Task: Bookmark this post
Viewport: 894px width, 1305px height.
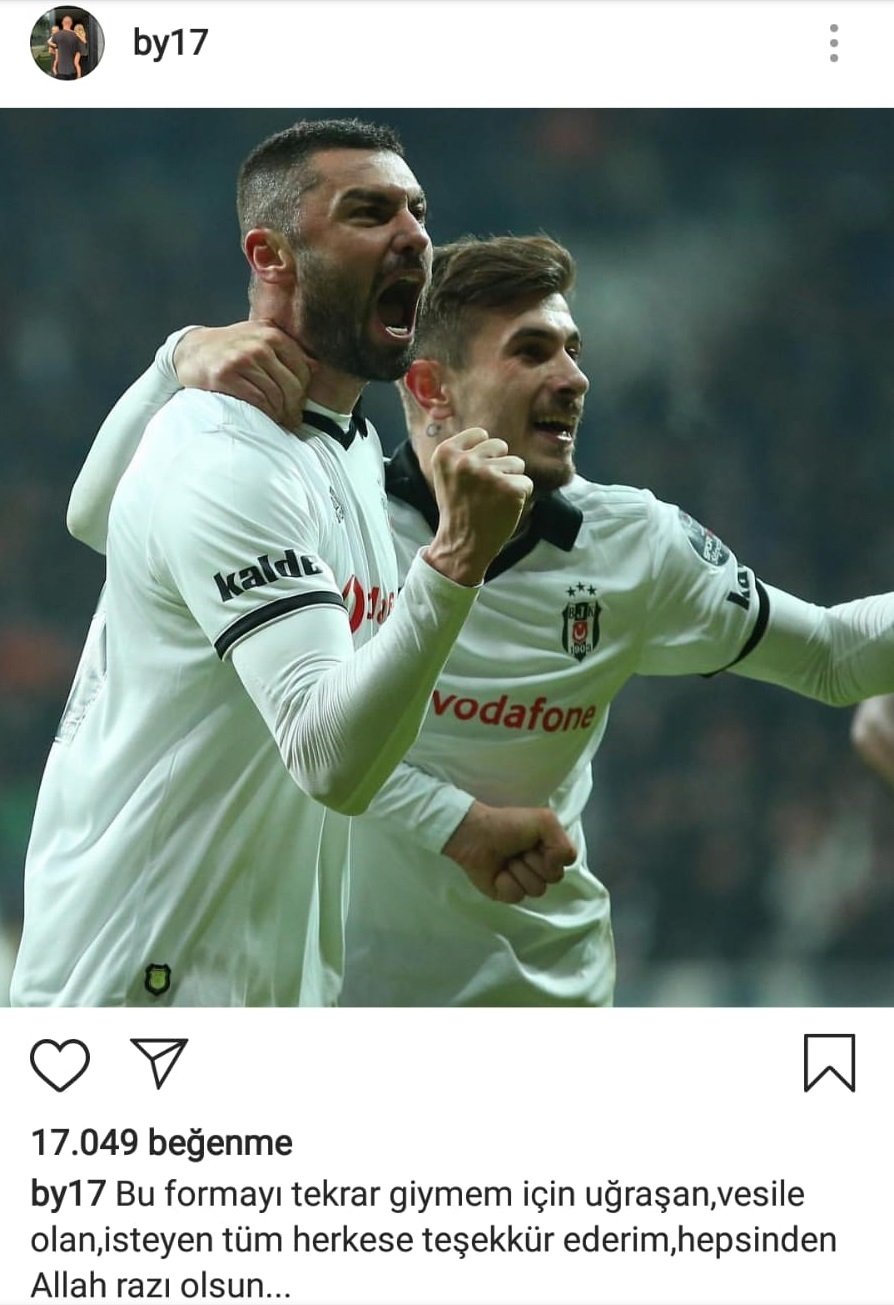Action: [829, 1063]
